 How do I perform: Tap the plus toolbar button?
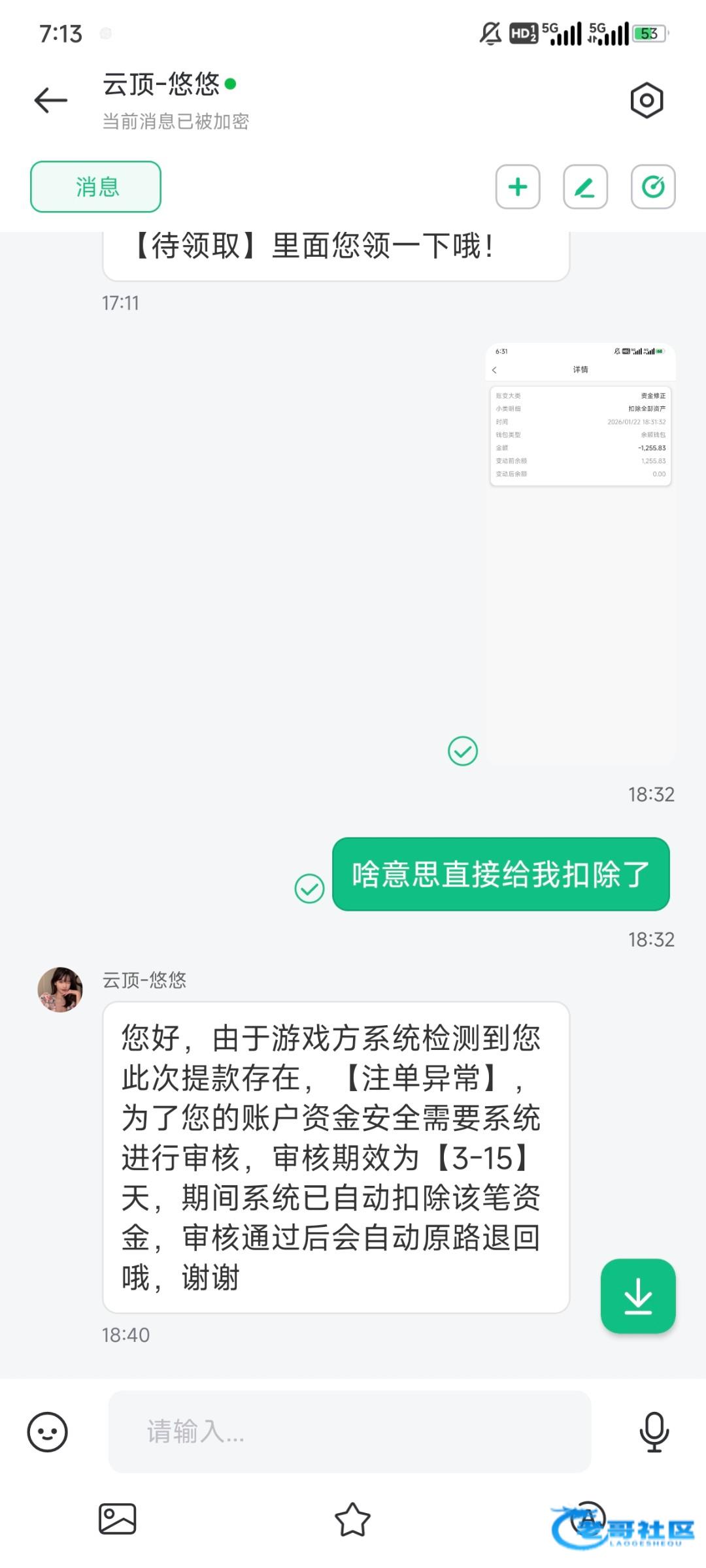point(518,187)
